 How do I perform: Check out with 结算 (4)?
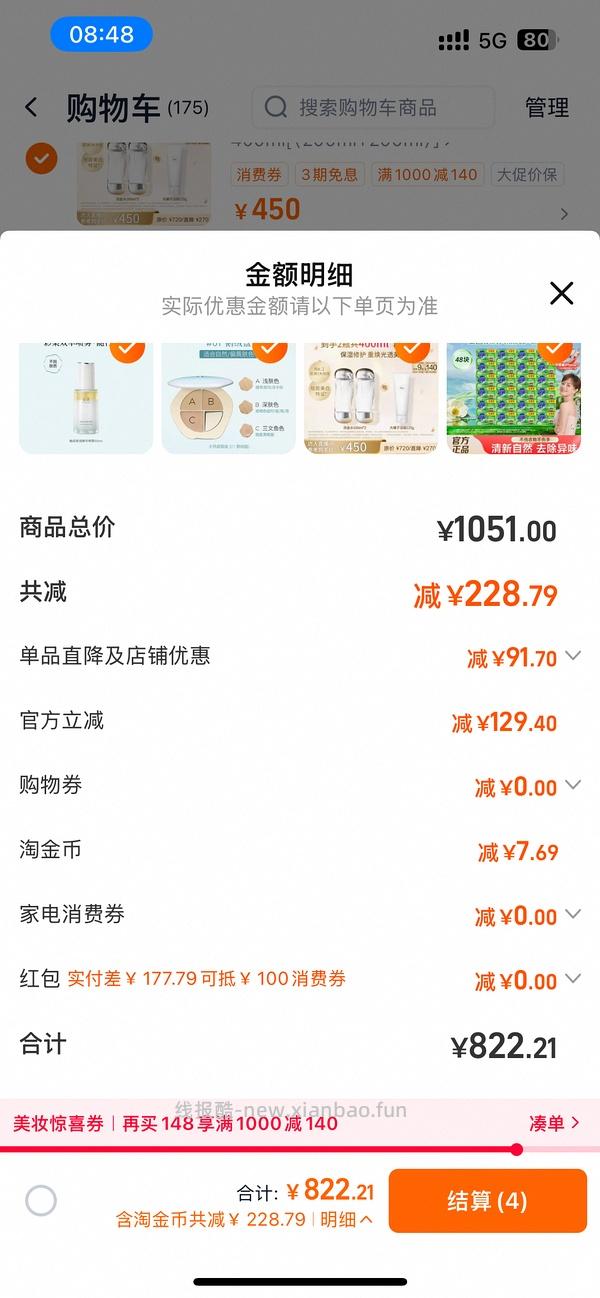(x=487, y=1200)
